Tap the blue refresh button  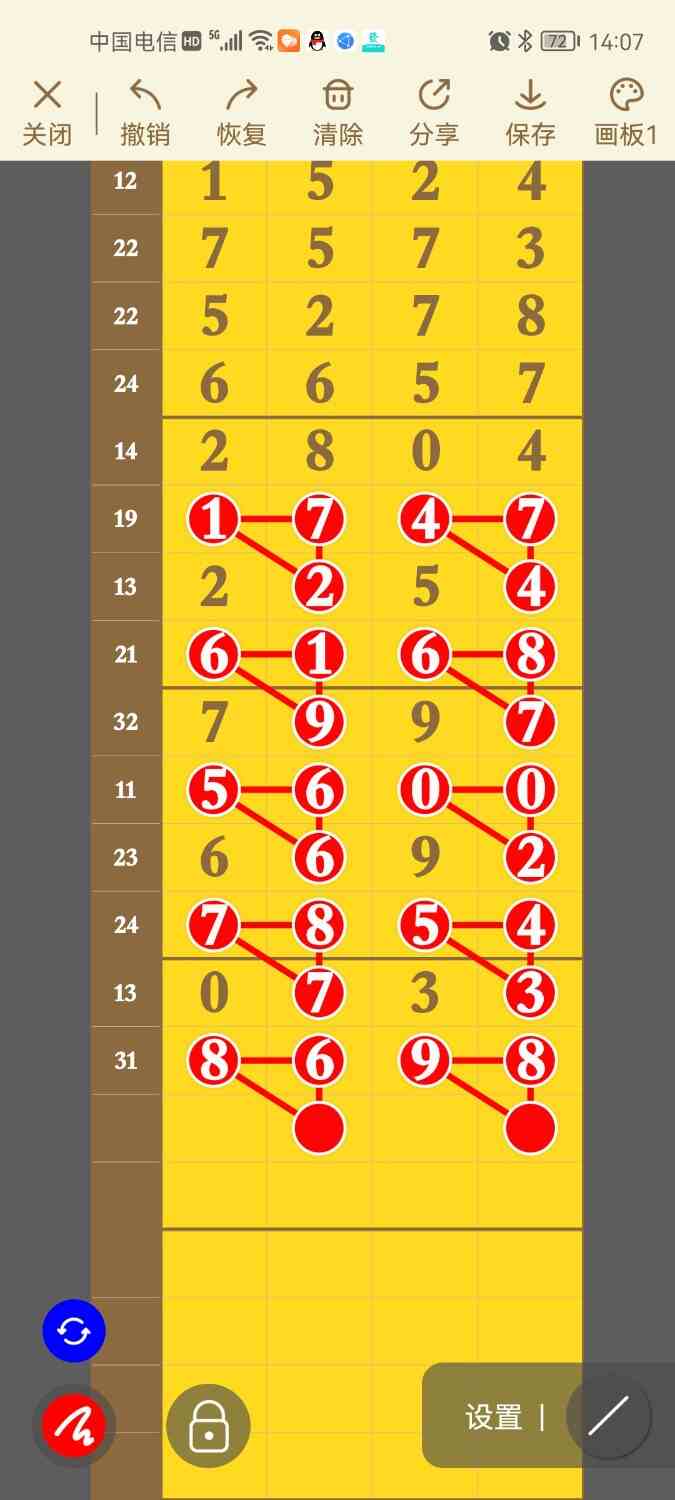pos(74,1331)
